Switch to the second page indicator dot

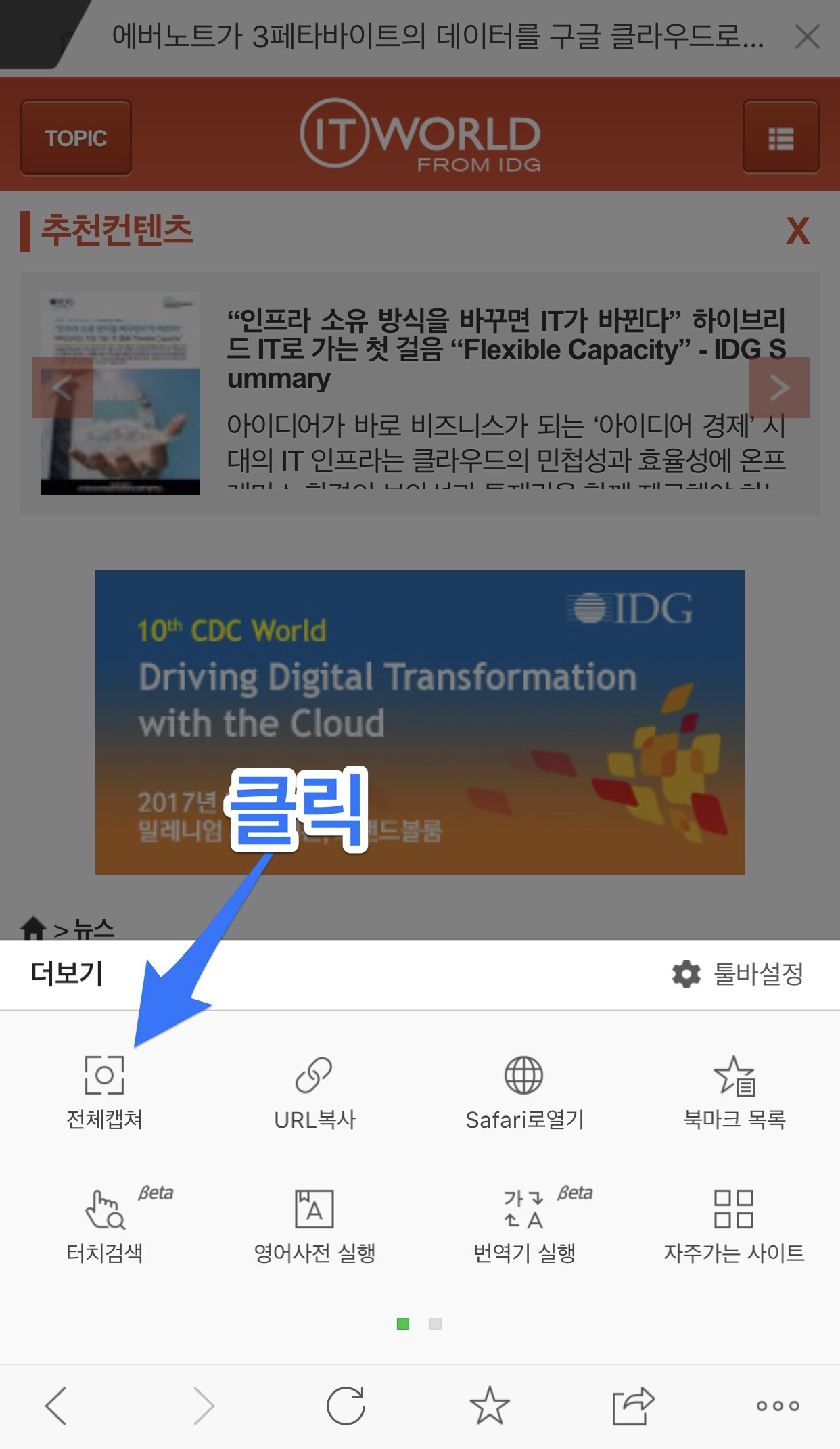coord(436,1324)
